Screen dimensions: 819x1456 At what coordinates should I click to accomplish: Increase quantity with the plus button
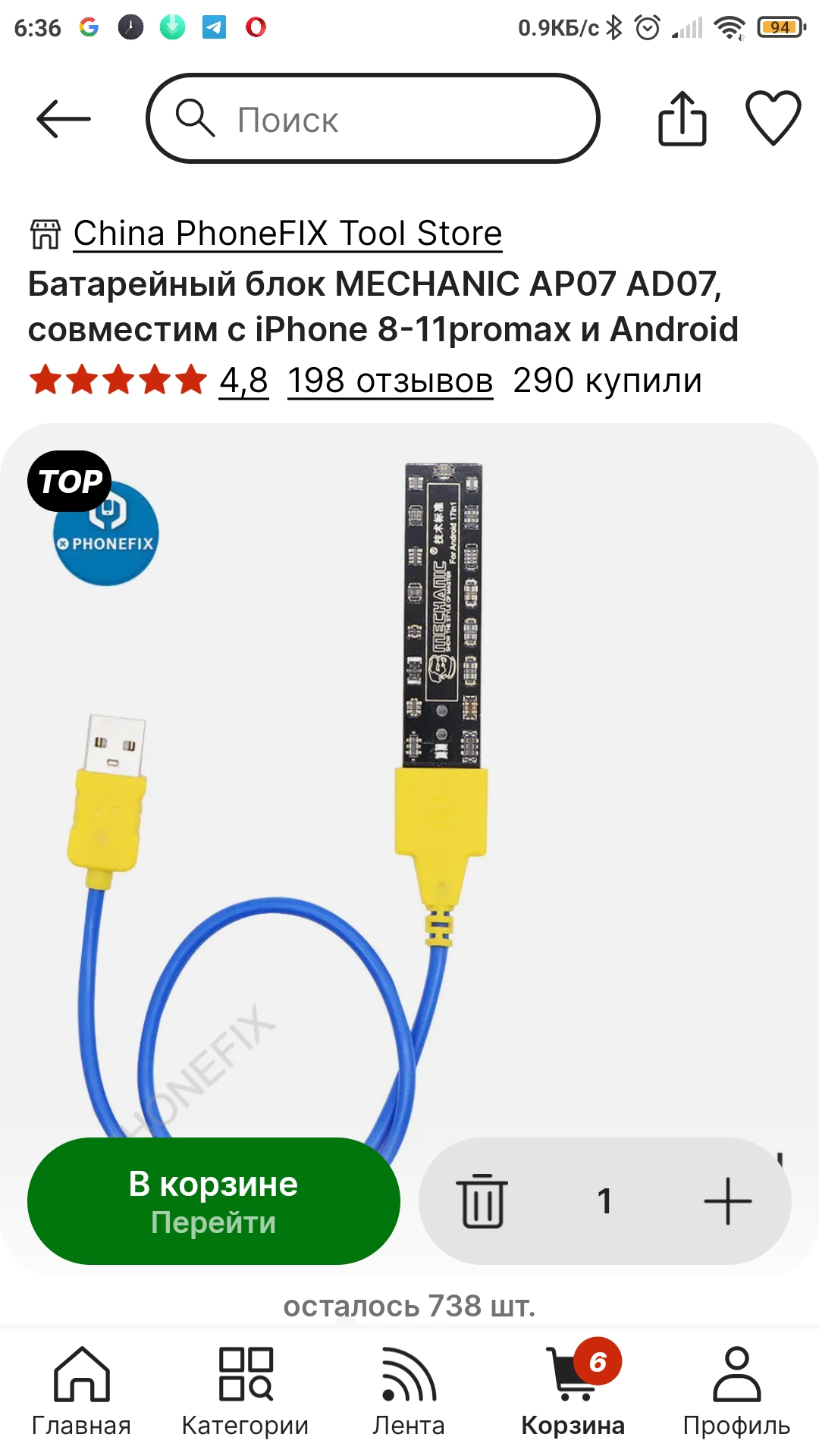click(x=727, y=1201)
